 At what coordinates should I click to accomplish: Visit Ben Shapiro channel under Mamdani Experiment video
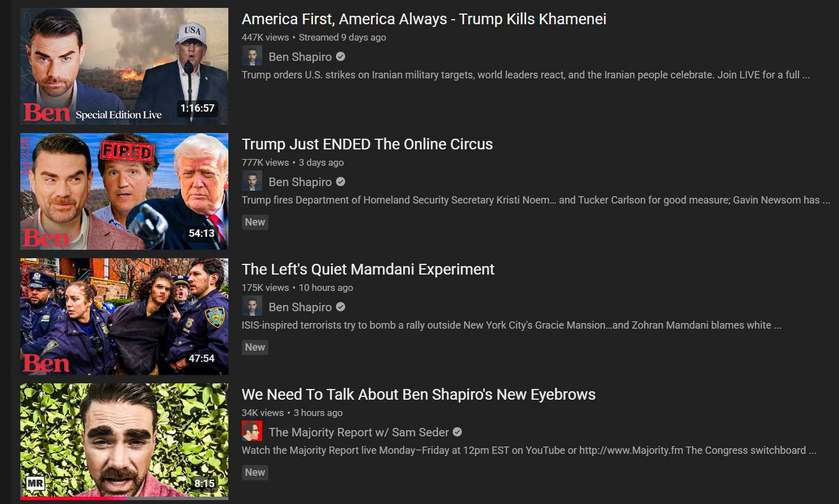(300, 307)
